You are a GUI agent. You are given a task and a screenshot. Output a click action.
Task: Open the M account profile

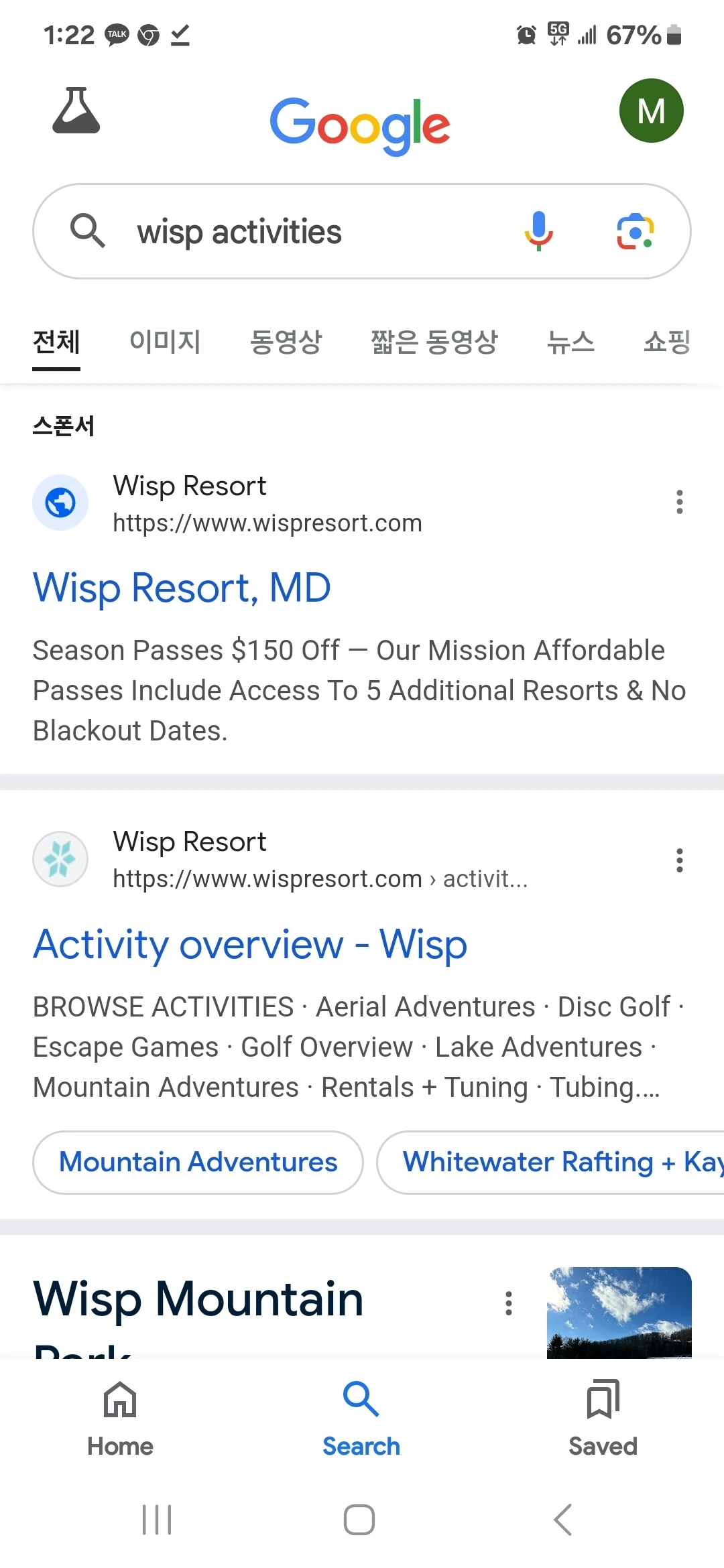click(651, 111)
